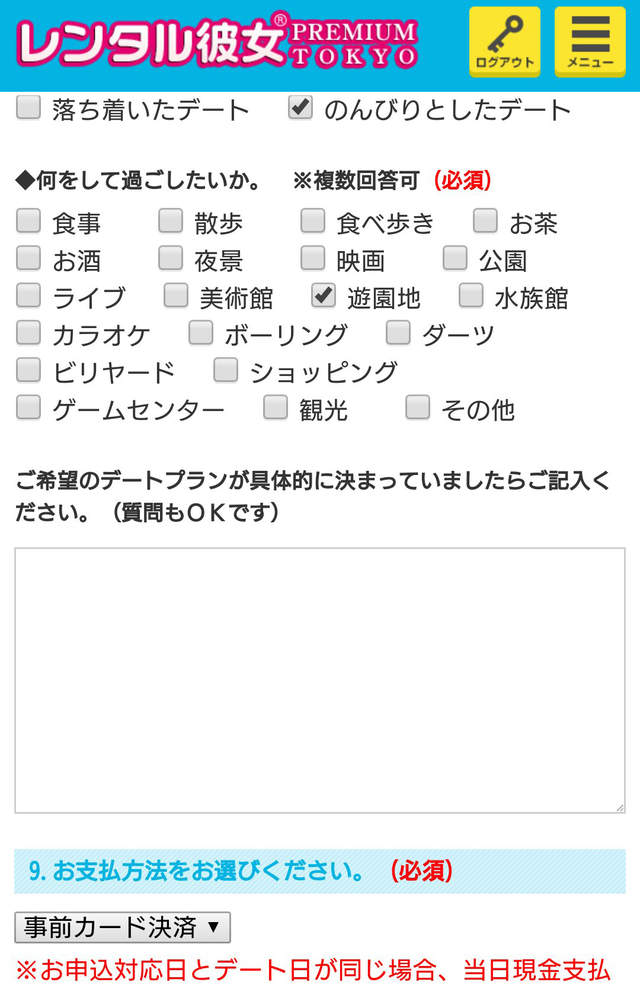This screenshot has height=992, width=640.
Task: Tick the カラオケ checkbox
Action: pos(29,332)
